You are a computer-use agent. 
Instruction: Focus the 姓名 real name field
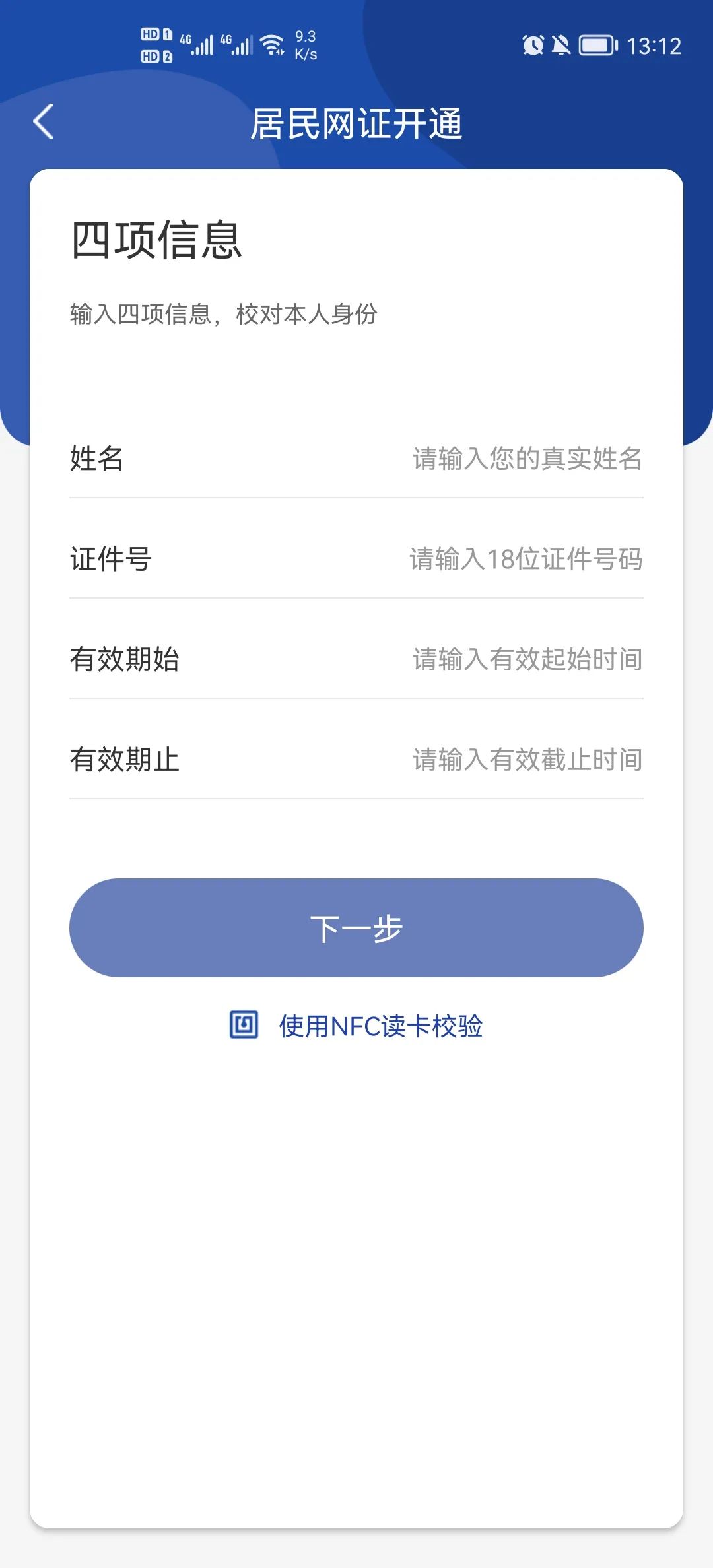tap(527, 459)
